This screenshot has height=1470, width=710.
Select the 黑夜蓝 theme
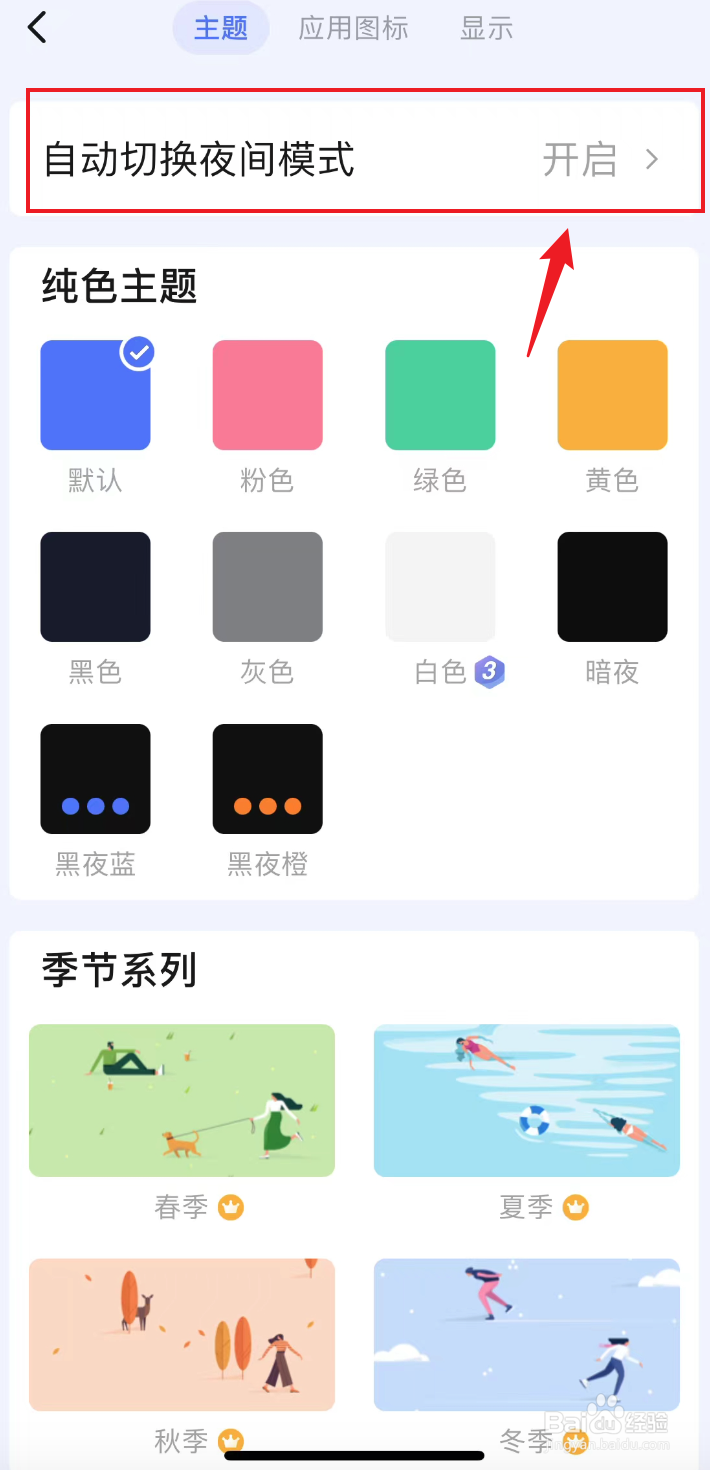pyautogui.click(x=95, y=779)
